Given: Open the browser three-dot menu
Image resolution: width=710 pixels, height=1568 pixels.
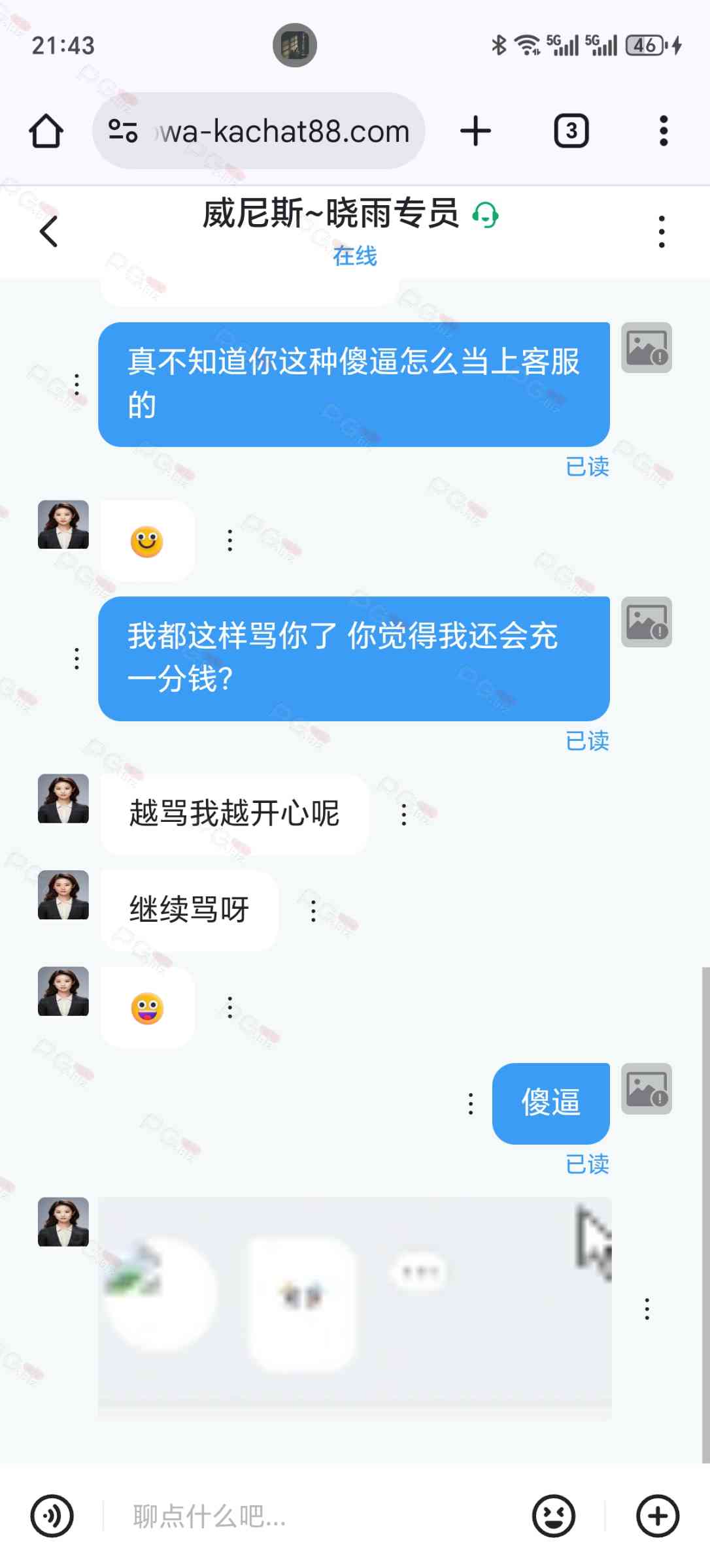Looking at the screenshot, I should [663, 131].
